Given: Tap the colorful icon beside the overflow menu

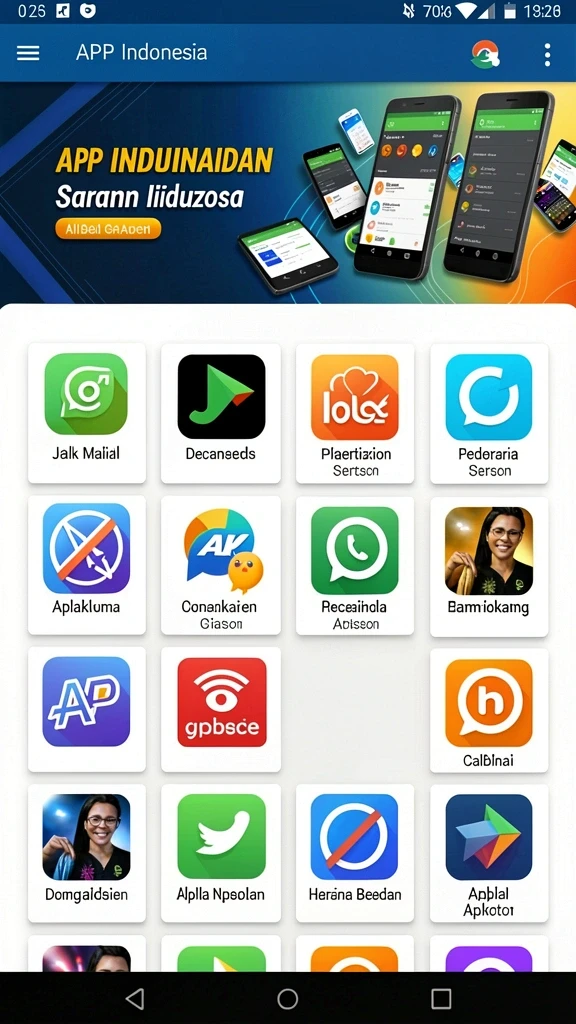Looking at the screenshot, I should point(485,54).
